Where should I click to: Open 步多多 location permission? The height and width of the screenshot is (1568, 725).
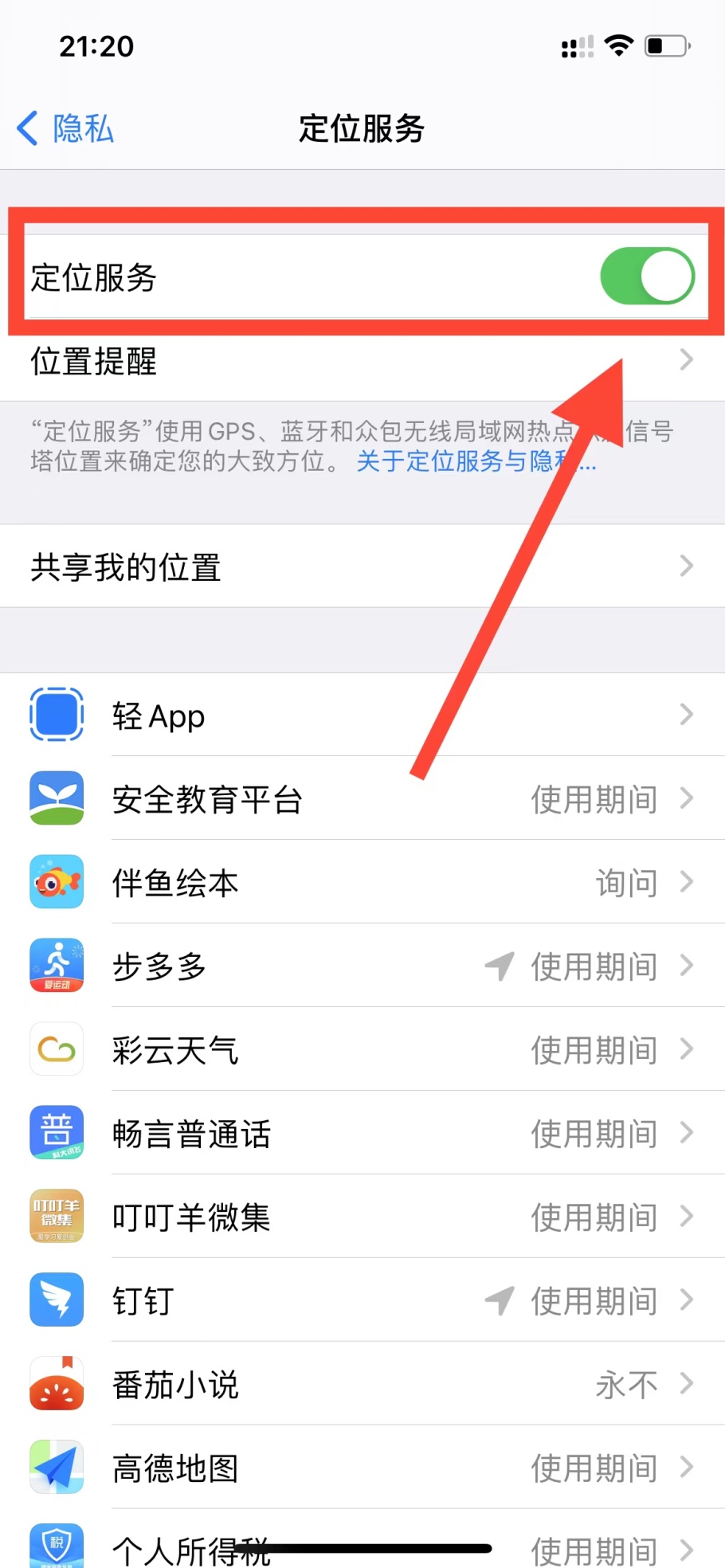point(362,966)
